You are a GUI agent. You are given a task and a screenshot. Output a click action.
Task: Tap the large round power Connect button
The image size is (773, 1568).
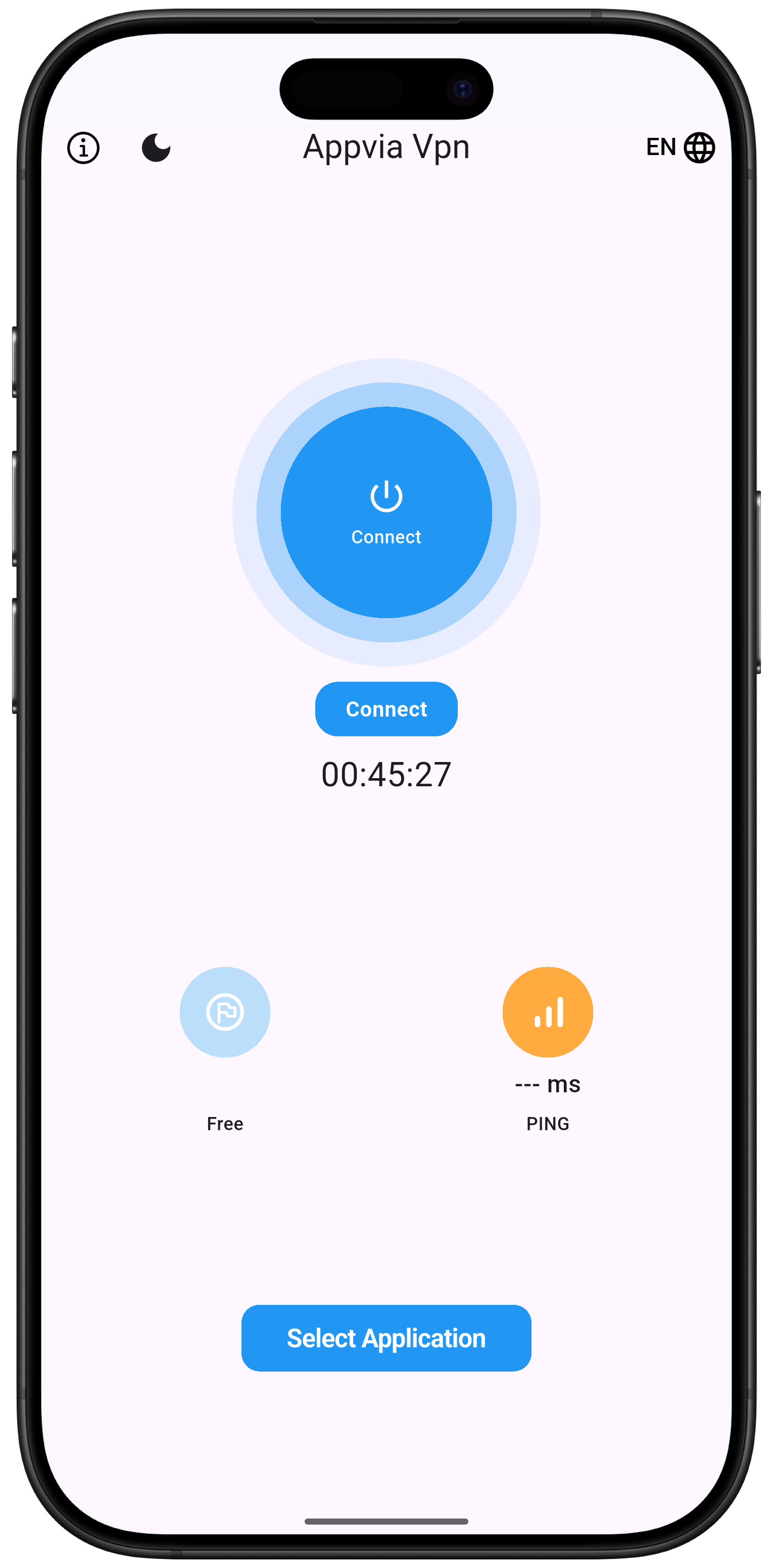tap(386, 512)
